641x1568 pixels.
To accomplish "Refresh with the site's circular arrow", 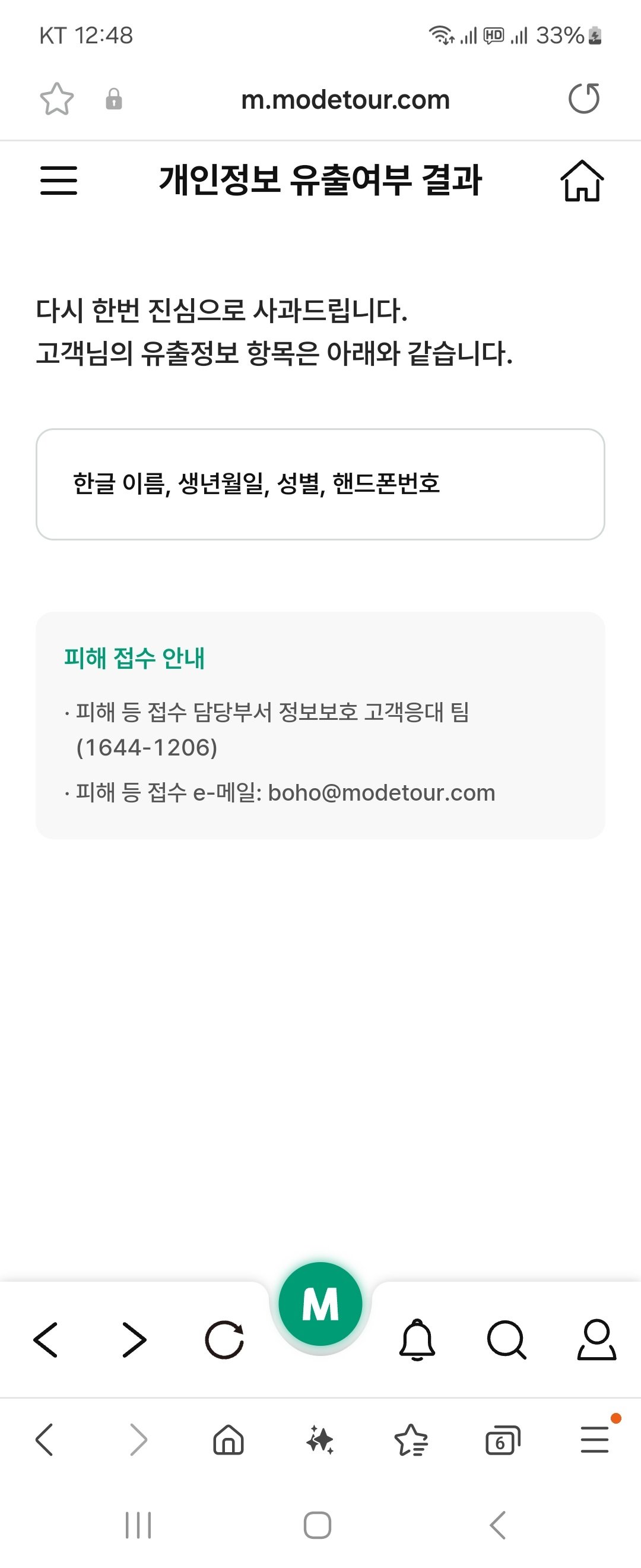I will click(x=224, y=1340).
